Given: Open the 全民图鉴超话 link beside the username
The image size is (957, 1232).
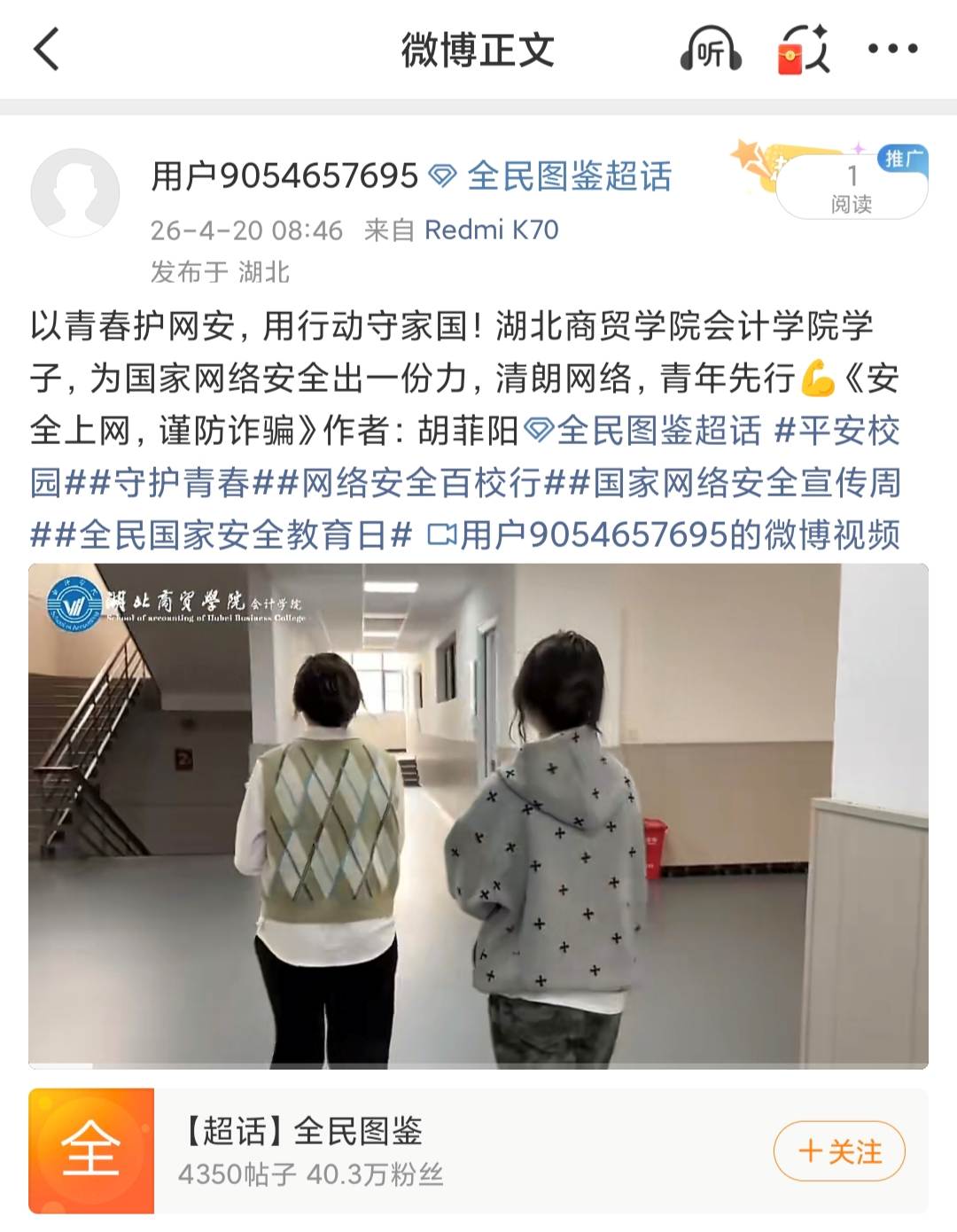Looking at the screenshot, I should (551, 176).
